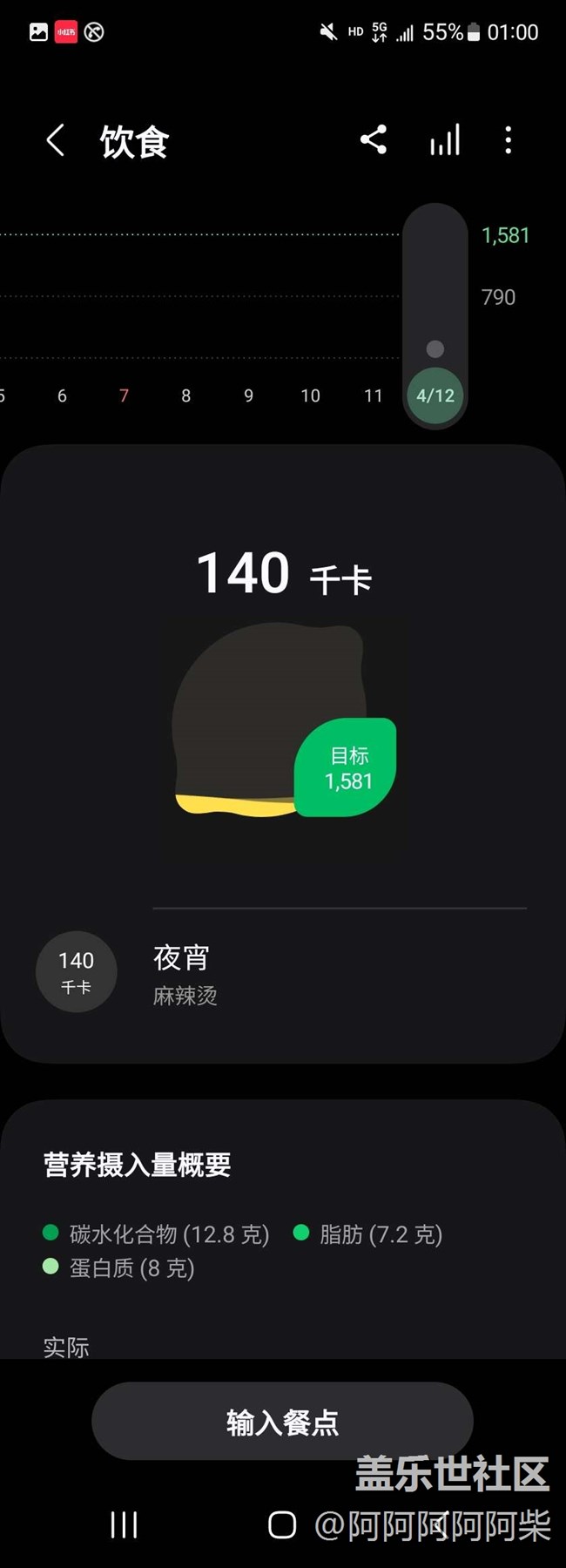Viewport: 566px width, 1568px height.
Task: Select day 7 on the chart
Action: 124,395
